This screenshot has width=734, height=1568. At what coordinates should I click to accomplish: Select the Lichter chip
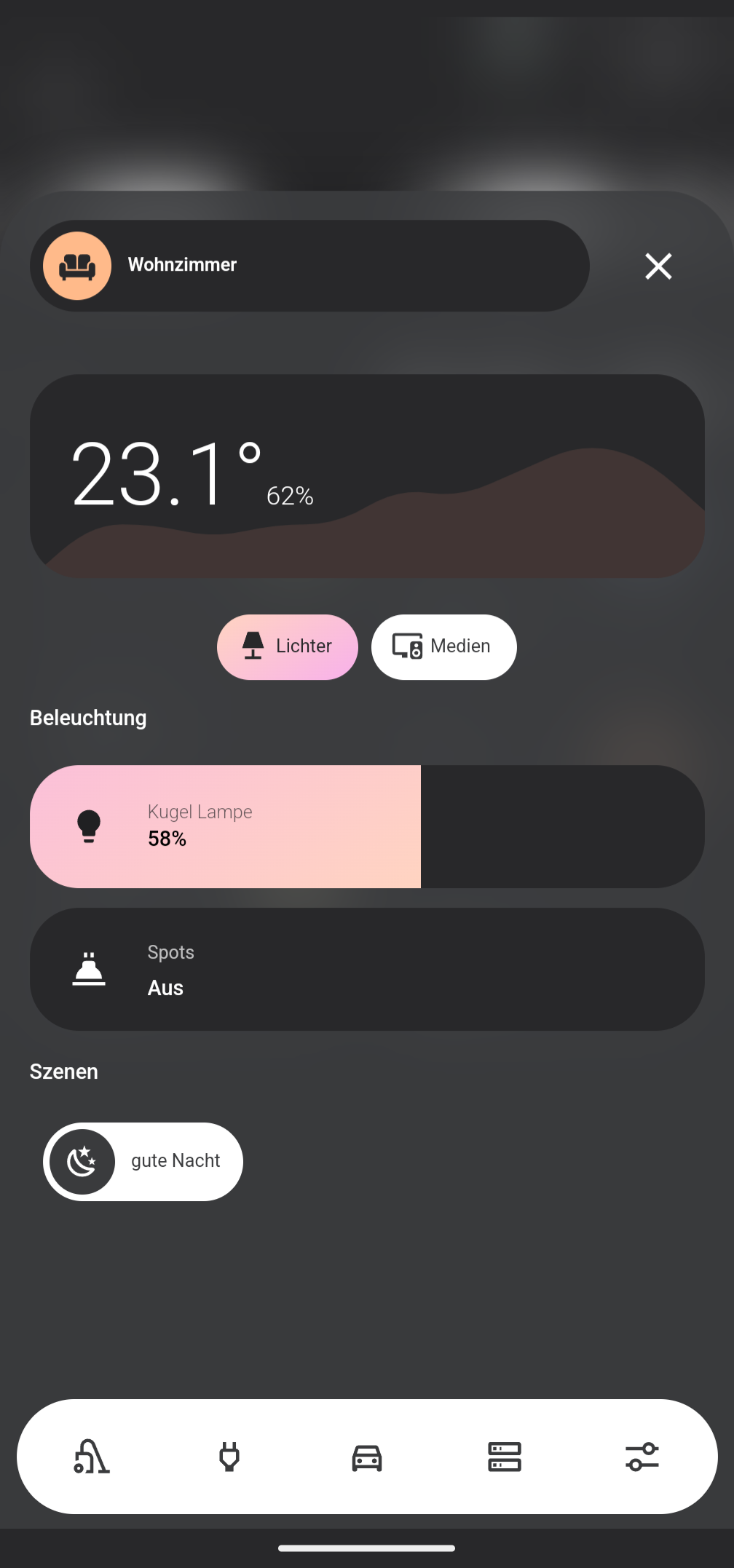pyautogui.click(x=288, y=646)
